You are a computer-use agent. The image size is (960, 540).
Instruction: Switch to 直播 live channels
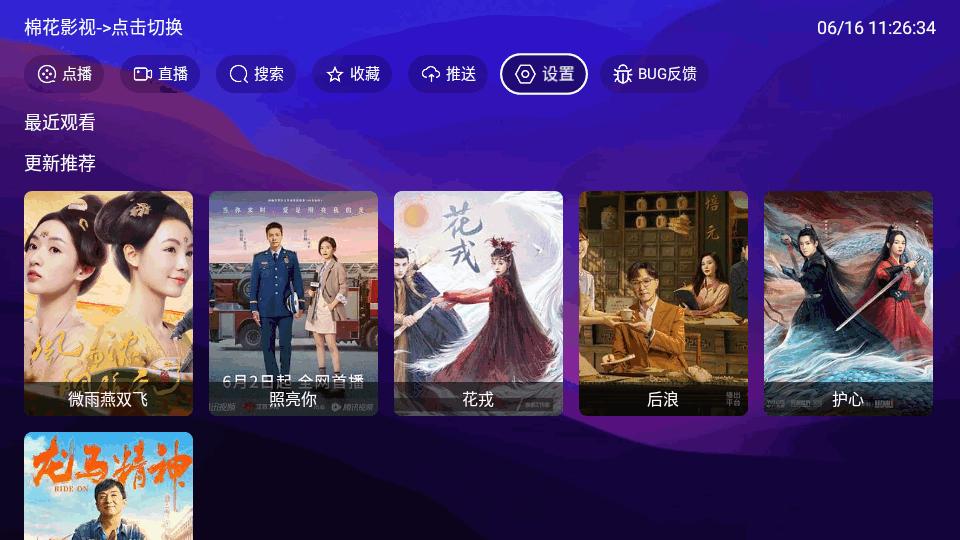160,74
